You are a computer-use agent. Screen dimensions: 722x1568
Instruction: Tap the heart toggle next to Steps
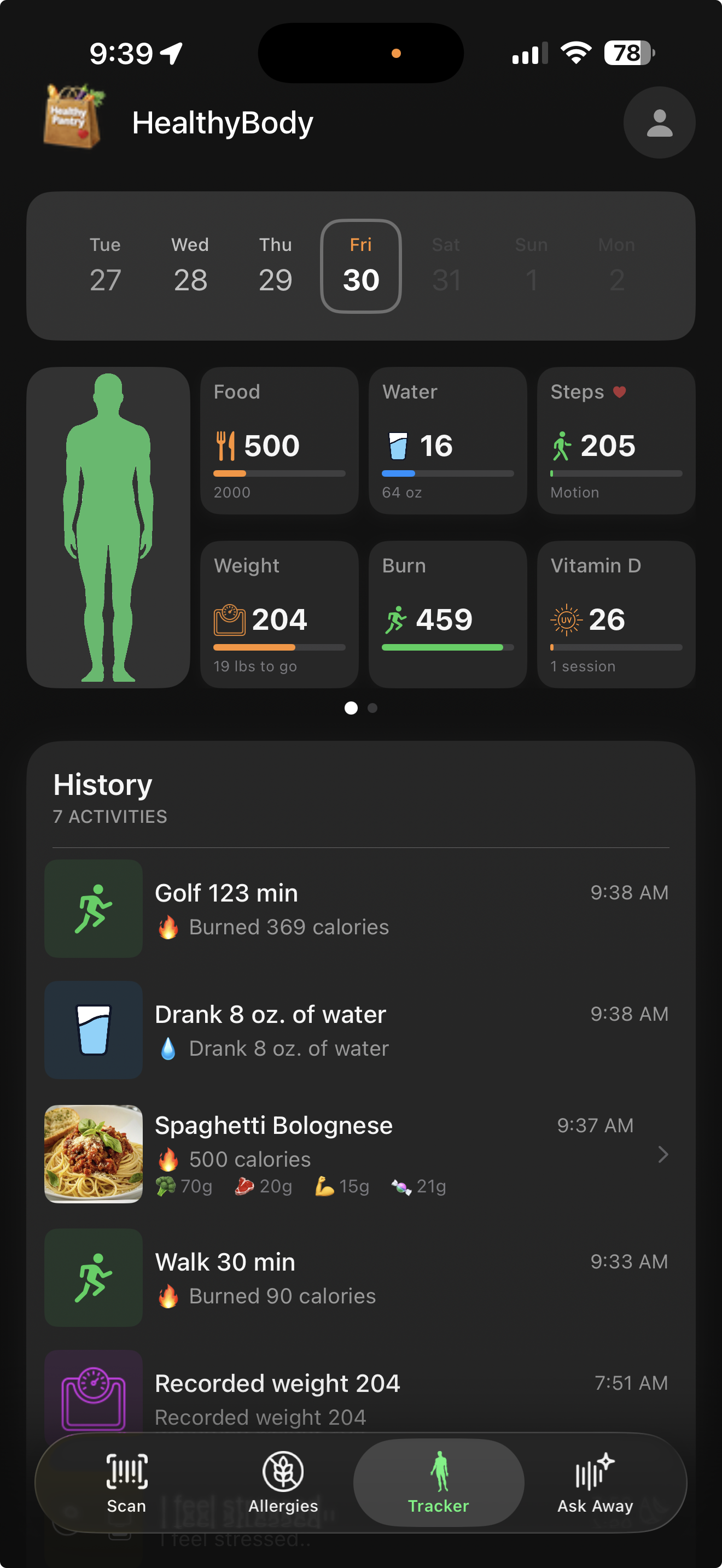(620, 391)
